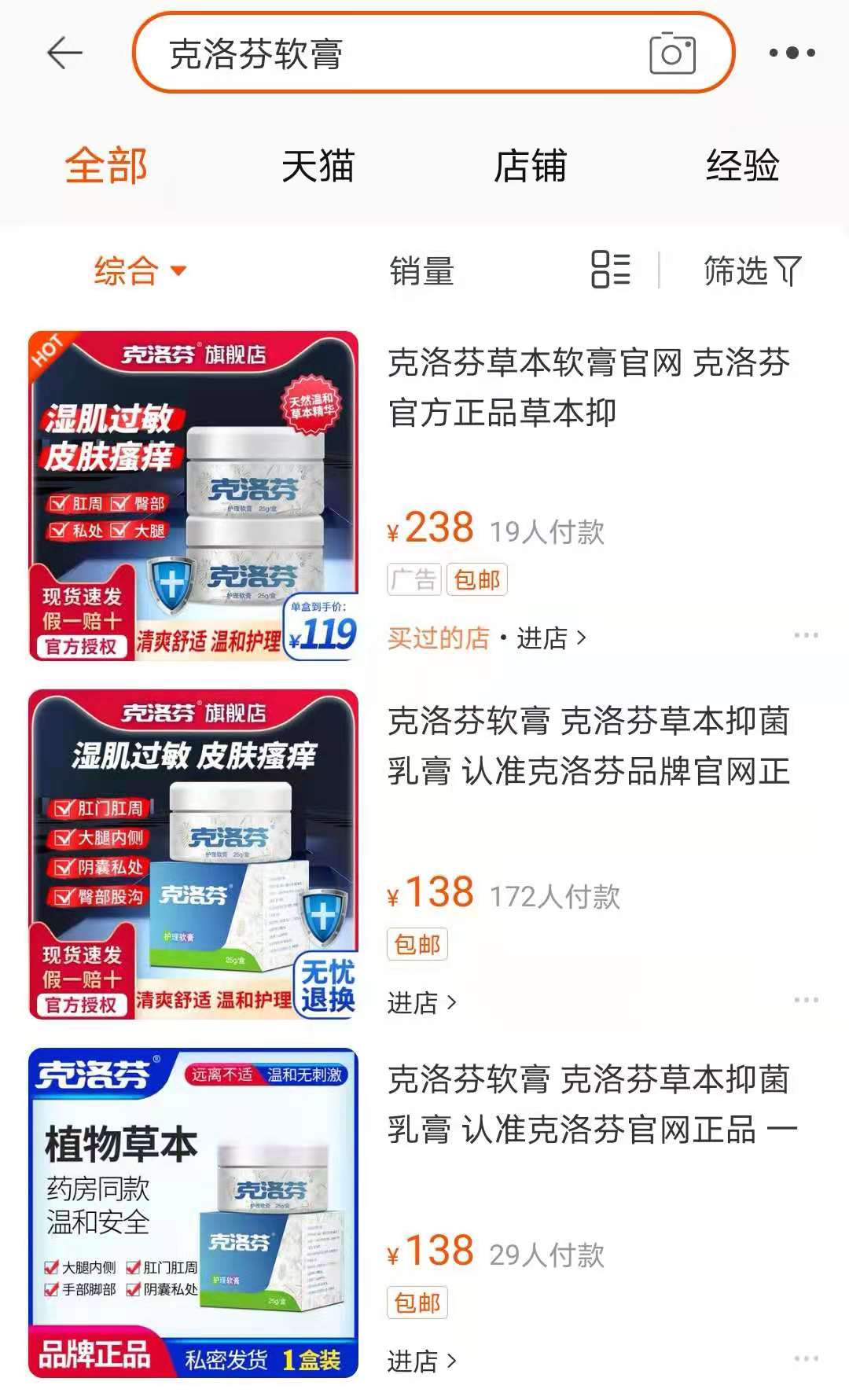Expand the 综合 sort dropdown
Viewport: 849px width, 1400px height.
click(140, 271)
